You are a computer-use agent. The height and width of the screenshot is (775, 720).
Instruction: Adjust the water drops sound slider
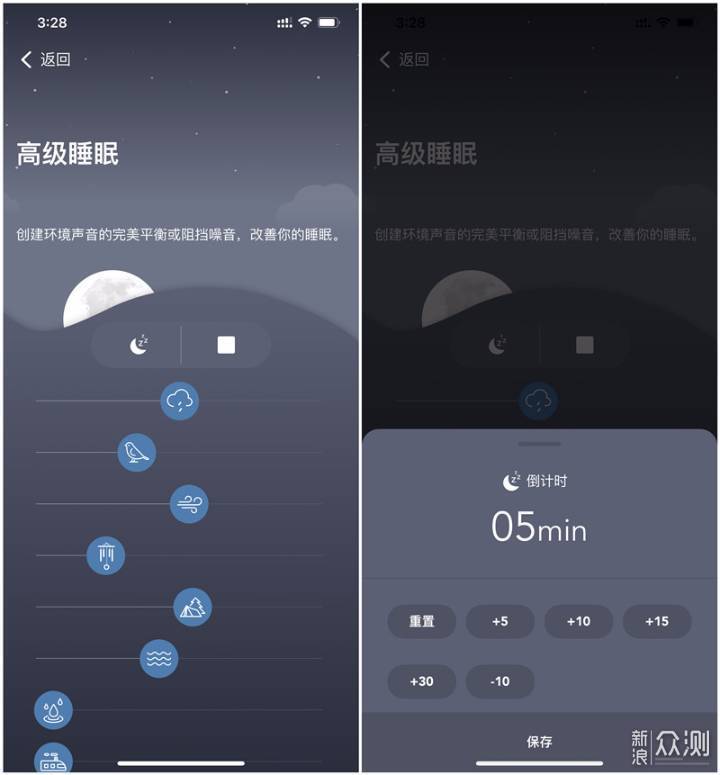pos(53,710)
